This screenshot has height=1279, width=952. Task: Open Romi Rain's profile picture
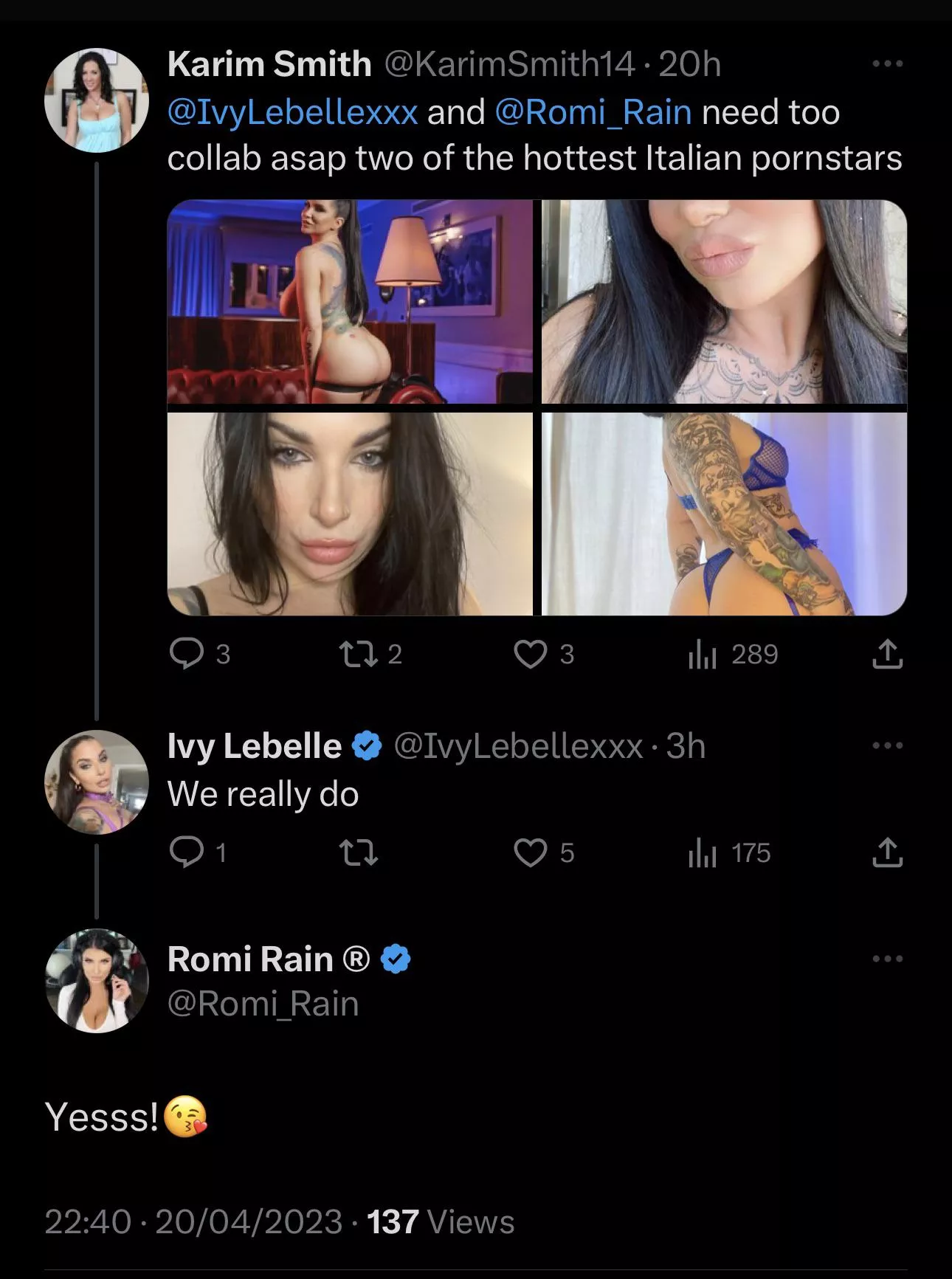point(97,980)
